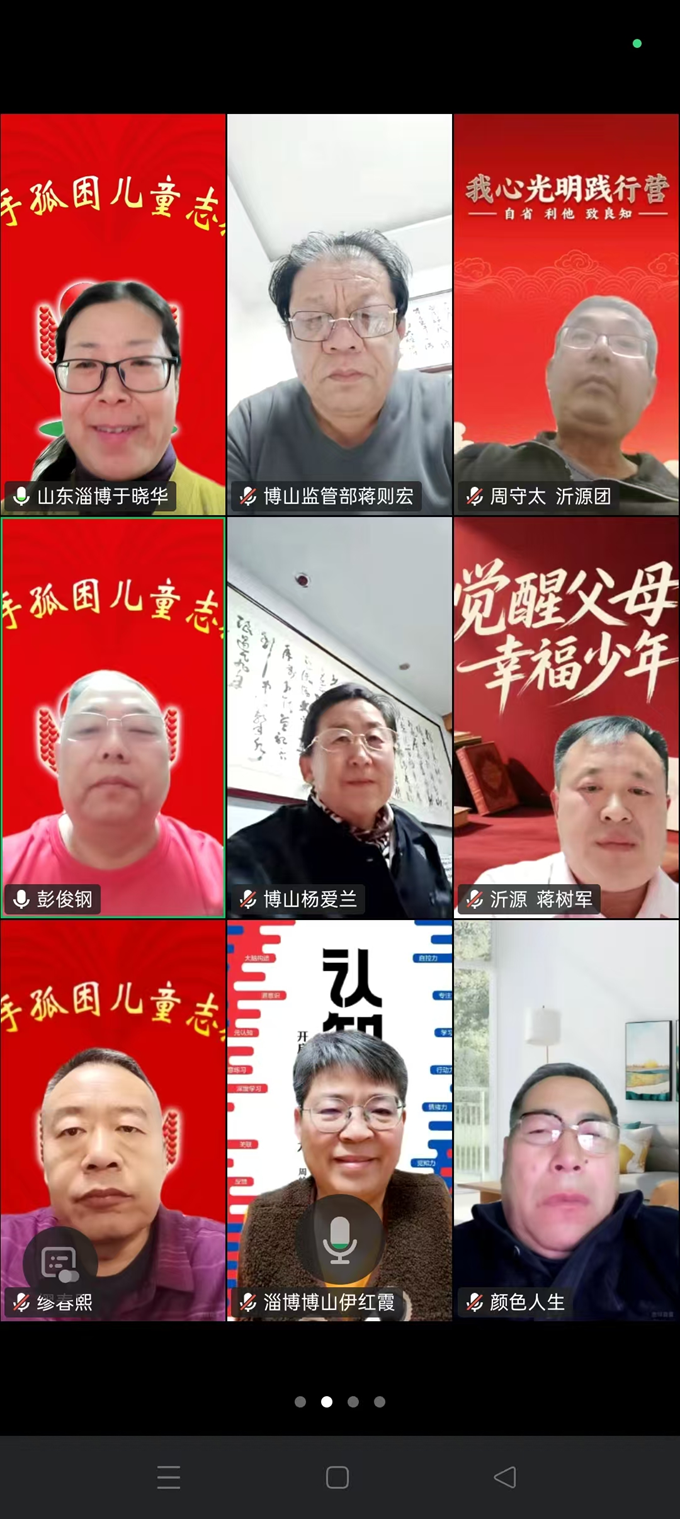
Task: Tap 彭俊钢's highlighted video tile
Action: coord(113,716)
